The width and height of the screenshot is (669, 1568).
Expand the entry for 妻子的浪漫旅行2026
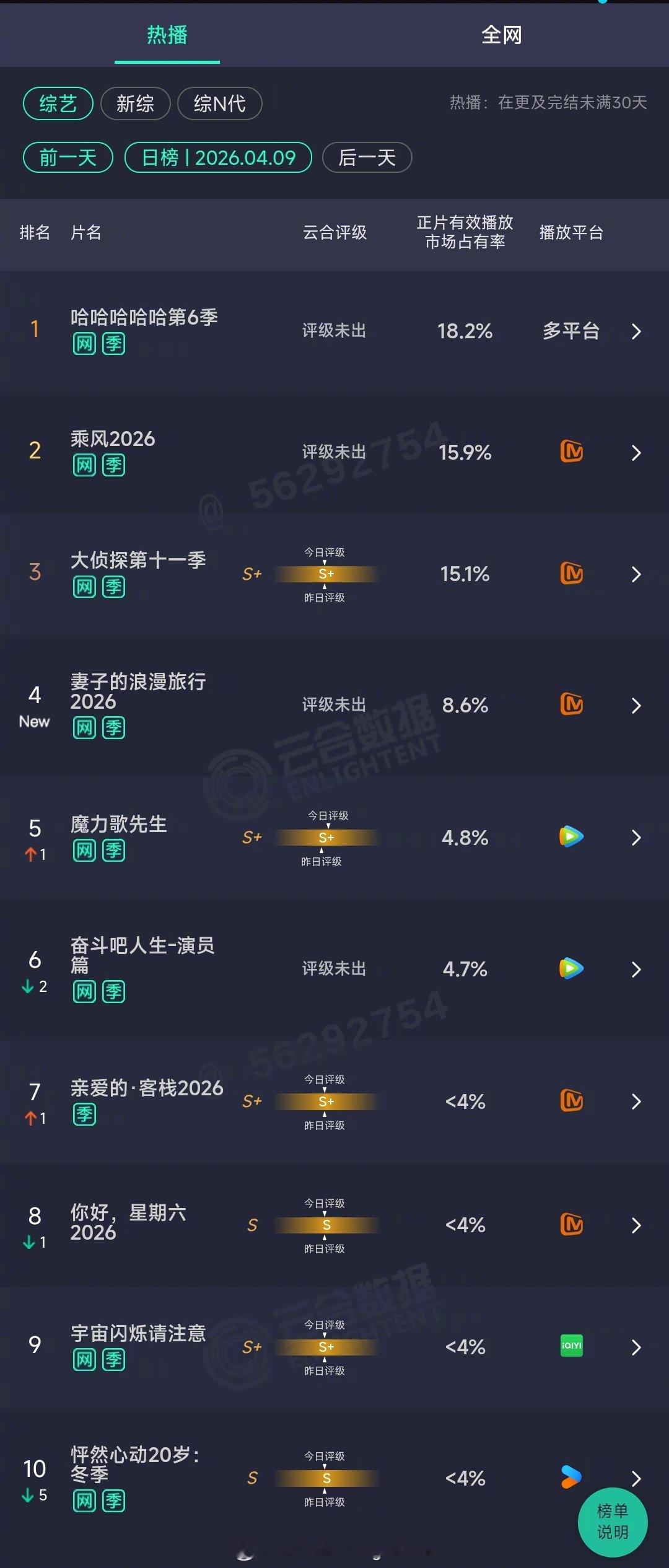click(637, 705)
